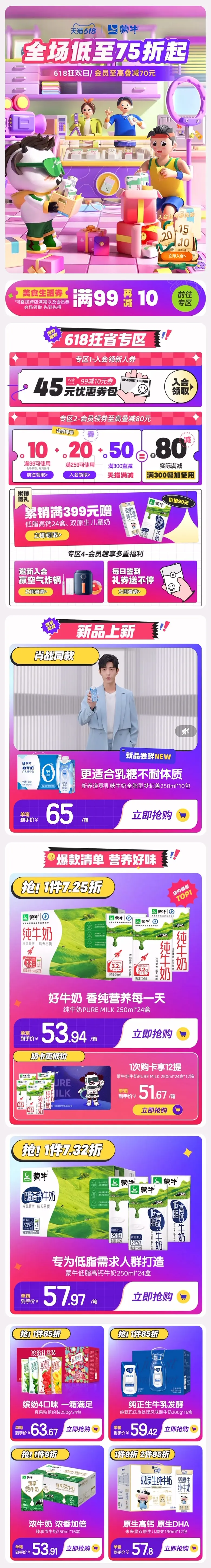This screenshot has width=211, height=1568.
Task: Tap 立即抢购 for 低脂高钙牛奶 at 57.97
Action: pyautogui.click(x=160, y=1296)
